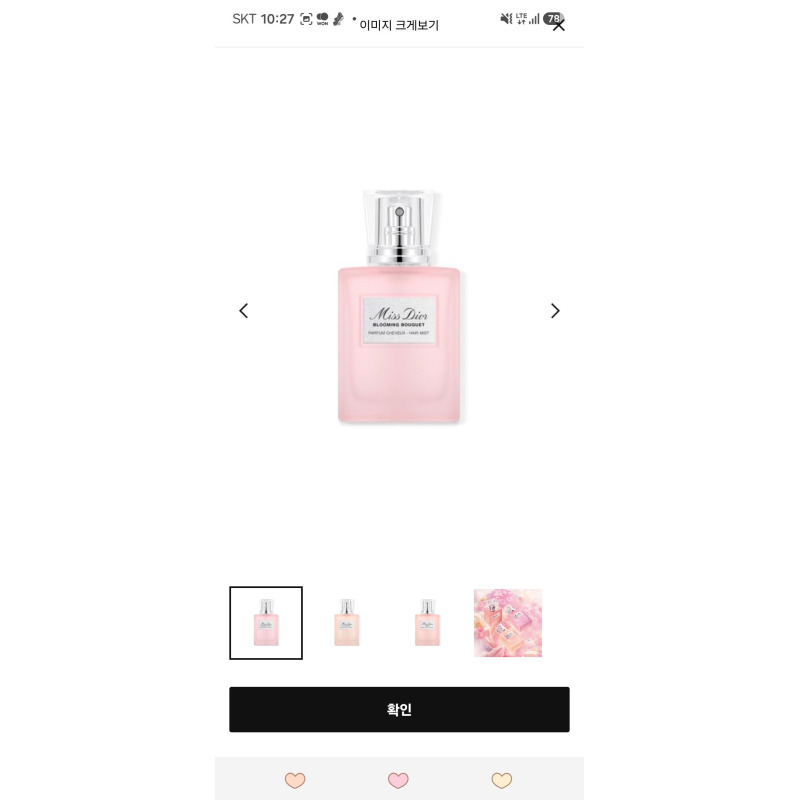This screenshot has height=800, width=800.
Task: Show the next image with right arrow
Action: [x=555, y=311]
